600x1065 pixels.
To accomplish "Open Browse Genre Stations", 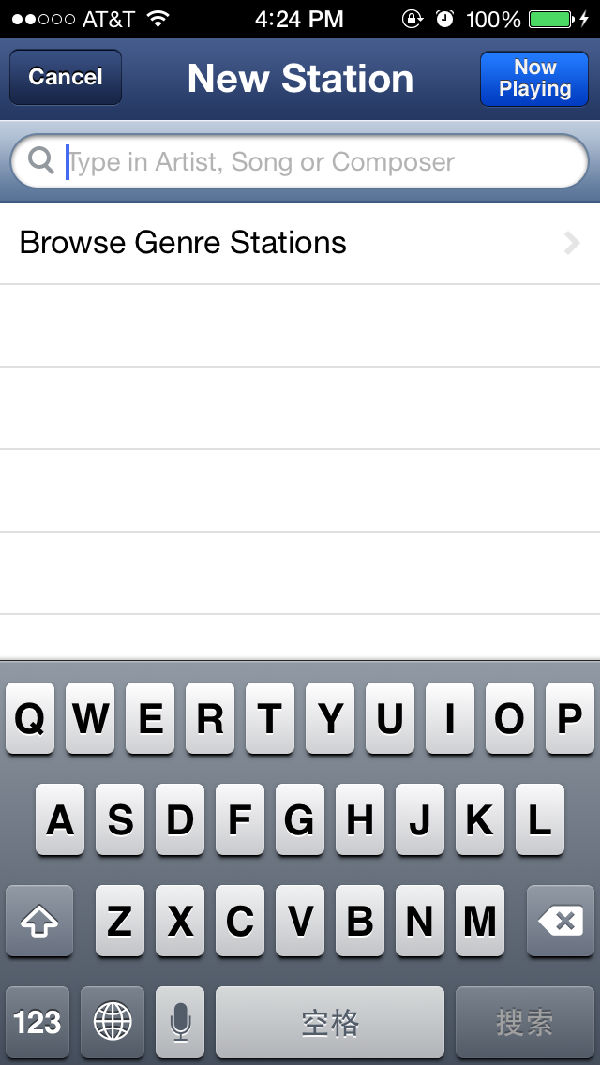I will click(x=300, y=243).
